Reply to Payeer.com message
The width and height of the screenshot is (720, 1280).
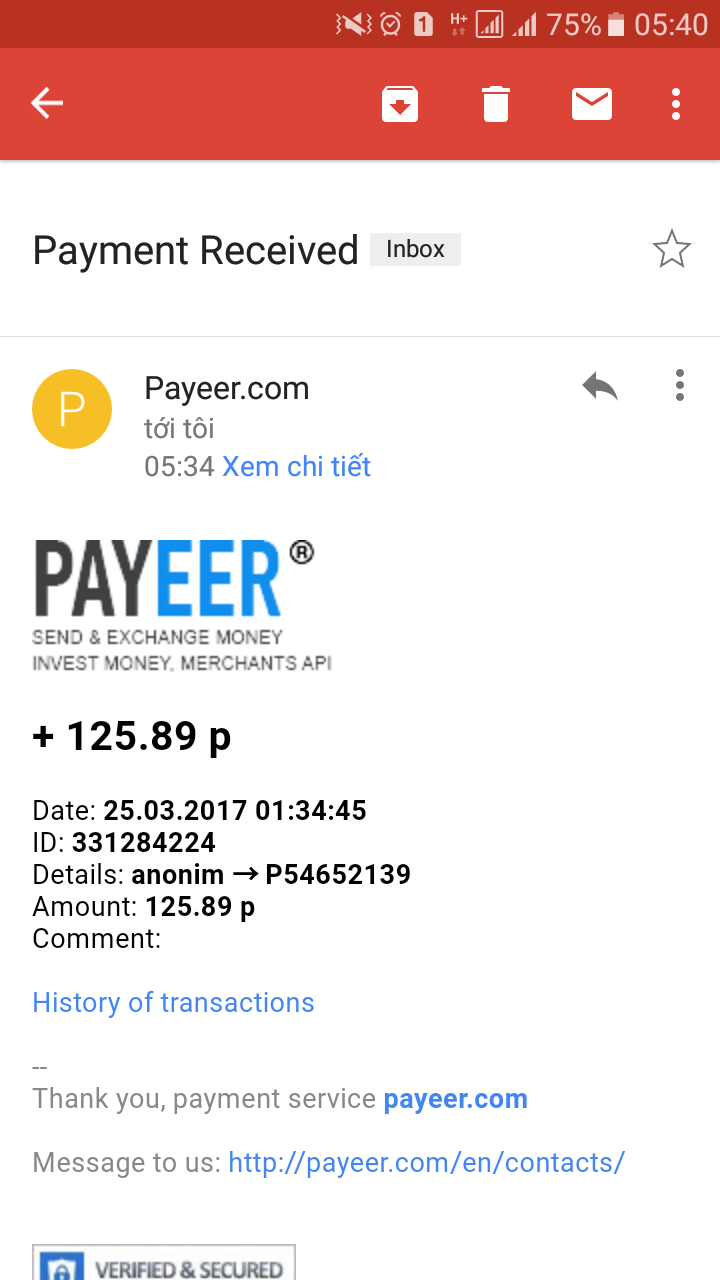point(600,386)
